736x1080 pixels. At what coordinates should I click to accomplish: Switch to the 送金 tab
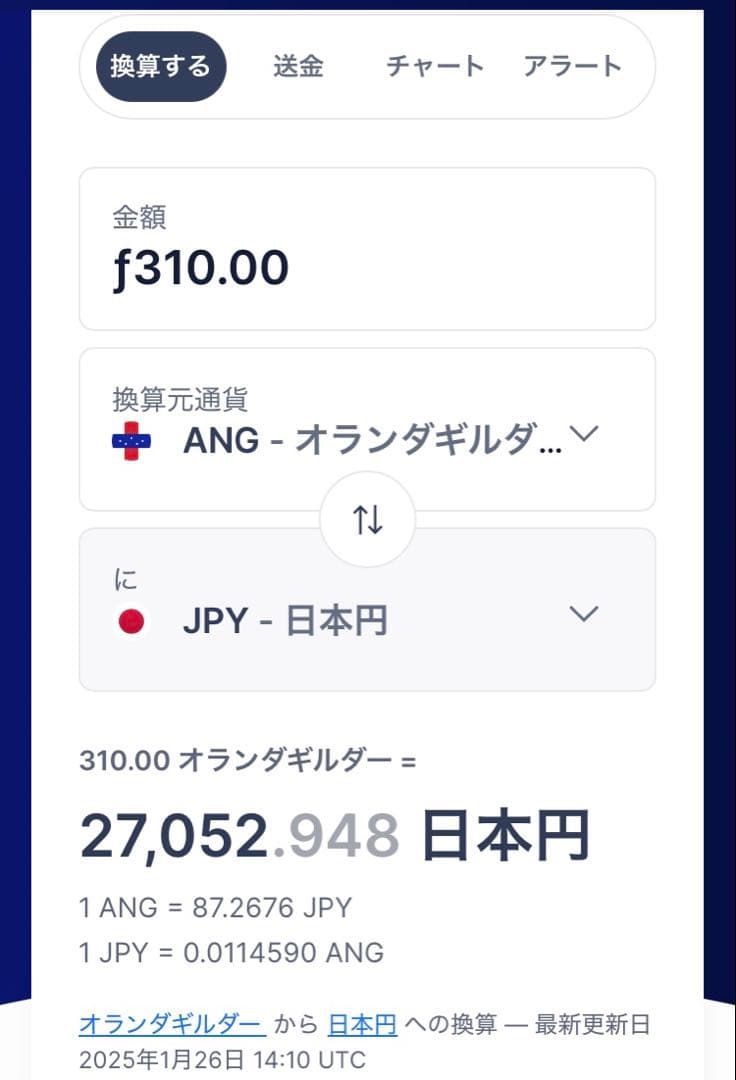coord(296,66)
